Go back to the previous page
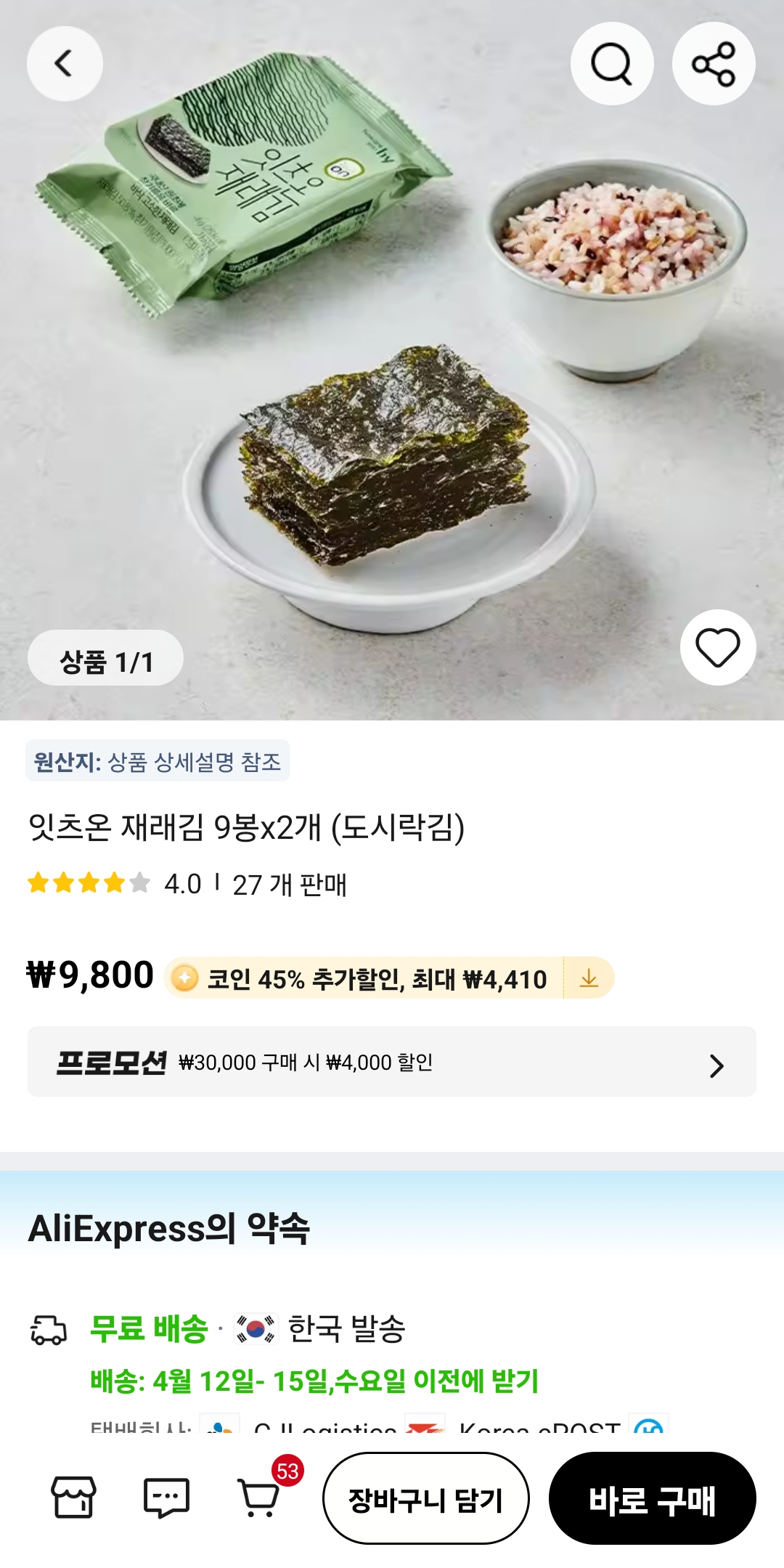Image resolution: width=784 pixels, height=1568 pixels. pos(65,64)
